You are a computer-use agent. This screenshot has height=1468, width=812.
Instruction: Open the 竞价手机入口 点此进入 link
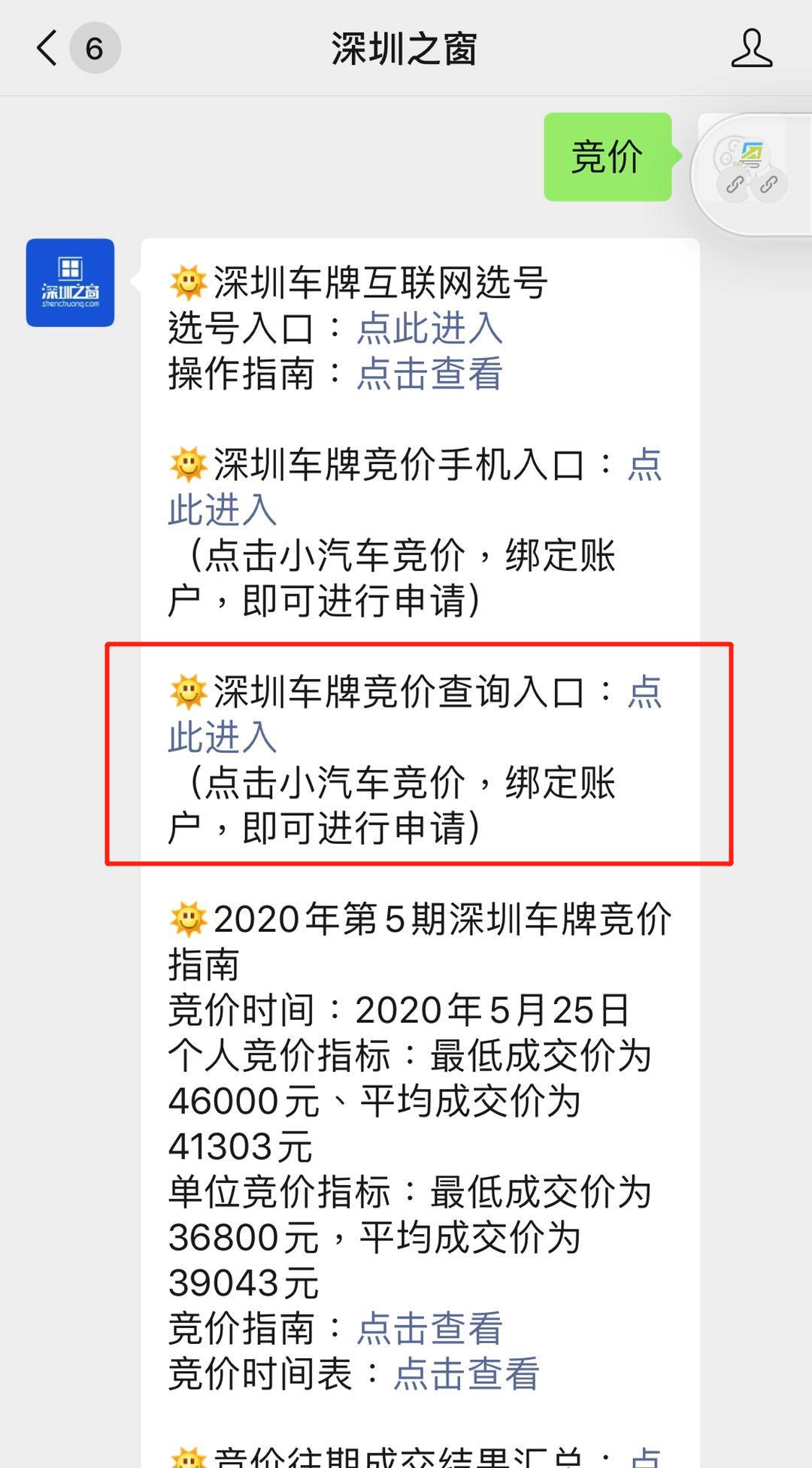tap(223, 510)
